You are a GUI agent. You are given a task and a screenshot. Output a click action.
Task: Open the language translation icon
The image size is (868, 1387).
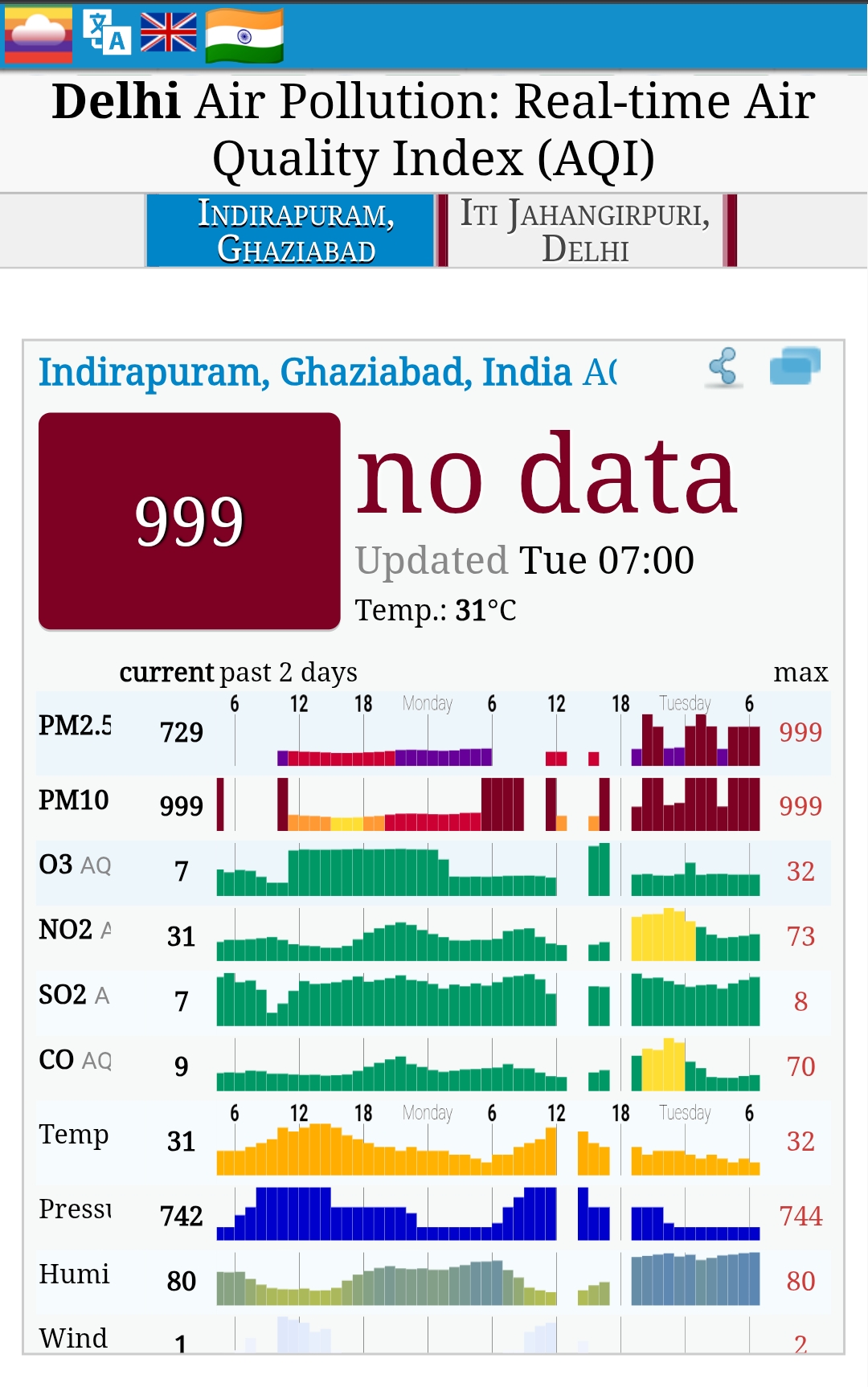pos(107,34)
